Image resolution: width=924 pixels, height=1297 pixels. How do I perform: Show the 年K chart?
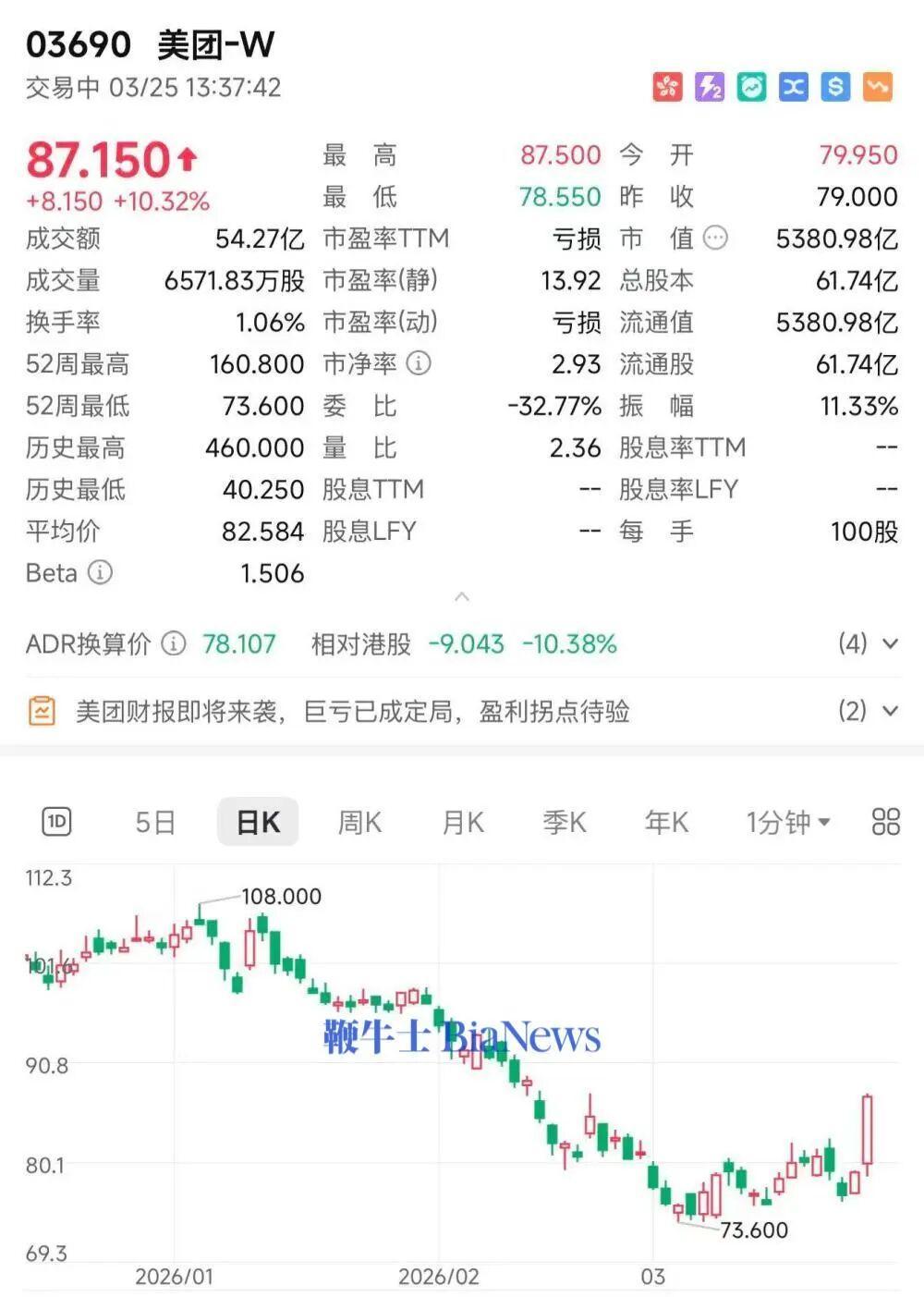pos(666,822)
